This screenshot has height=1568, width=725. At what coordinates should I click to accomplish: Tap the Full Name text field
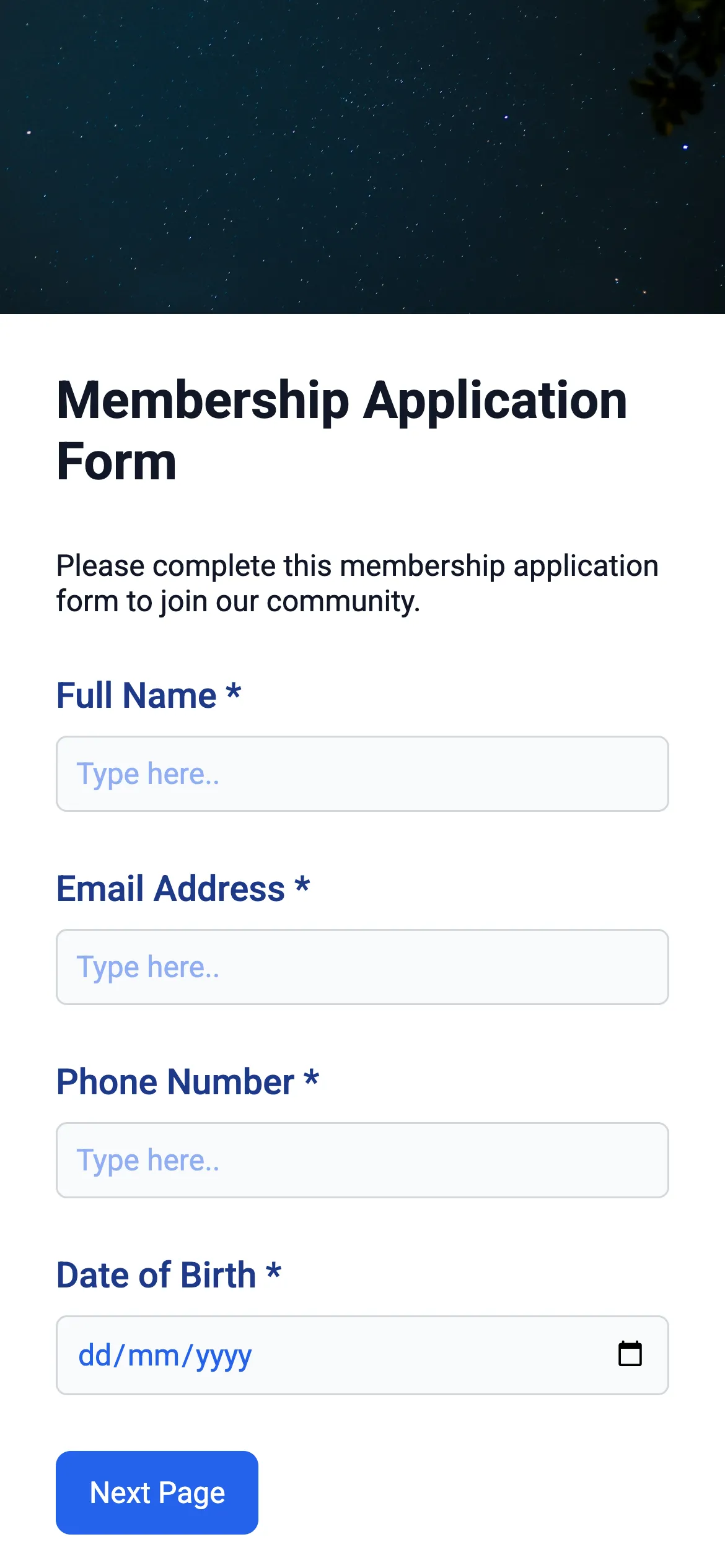[362, 773]
